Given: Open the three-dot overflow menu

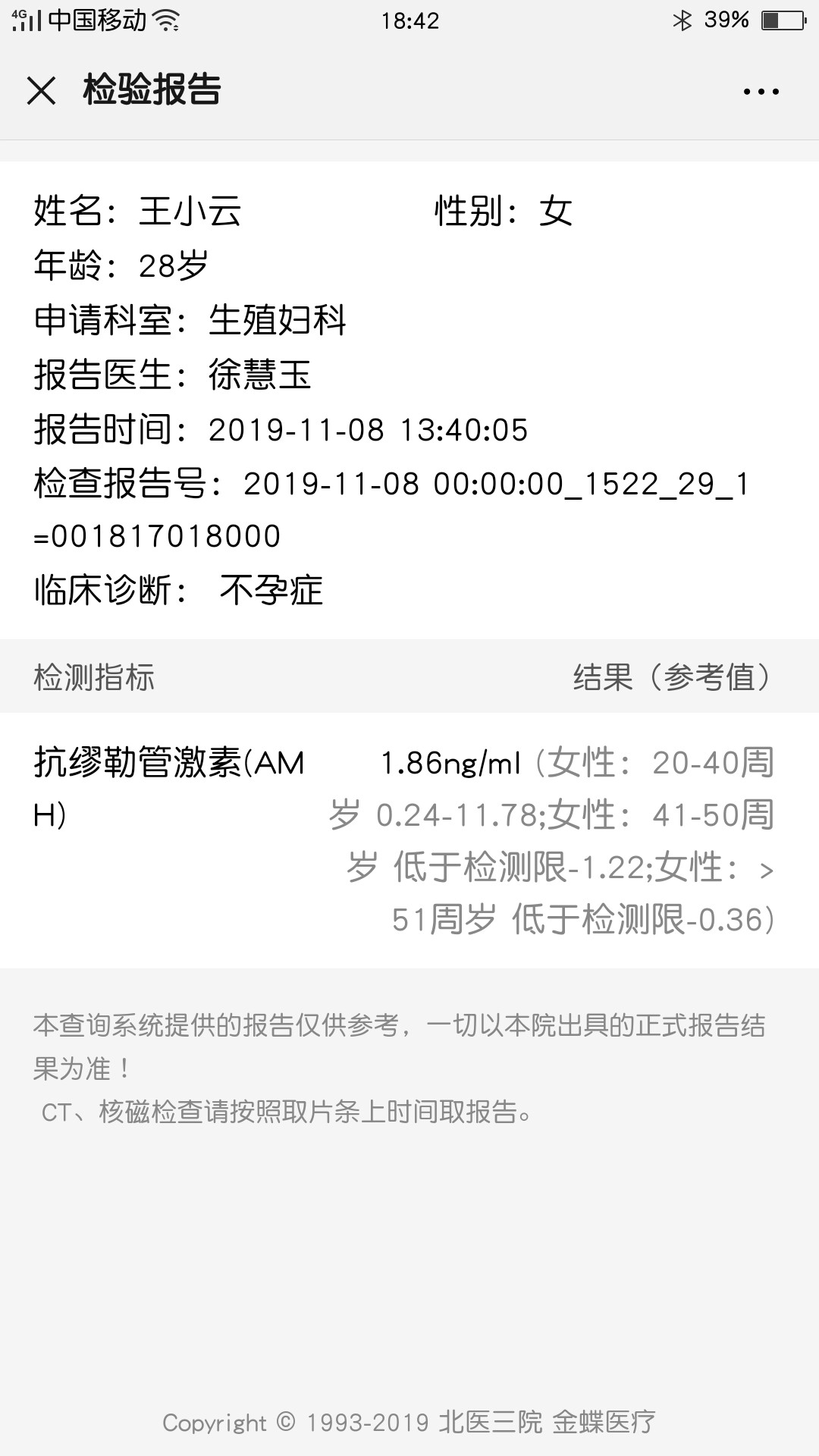Looking at the screenshot, I should point(761,92).
